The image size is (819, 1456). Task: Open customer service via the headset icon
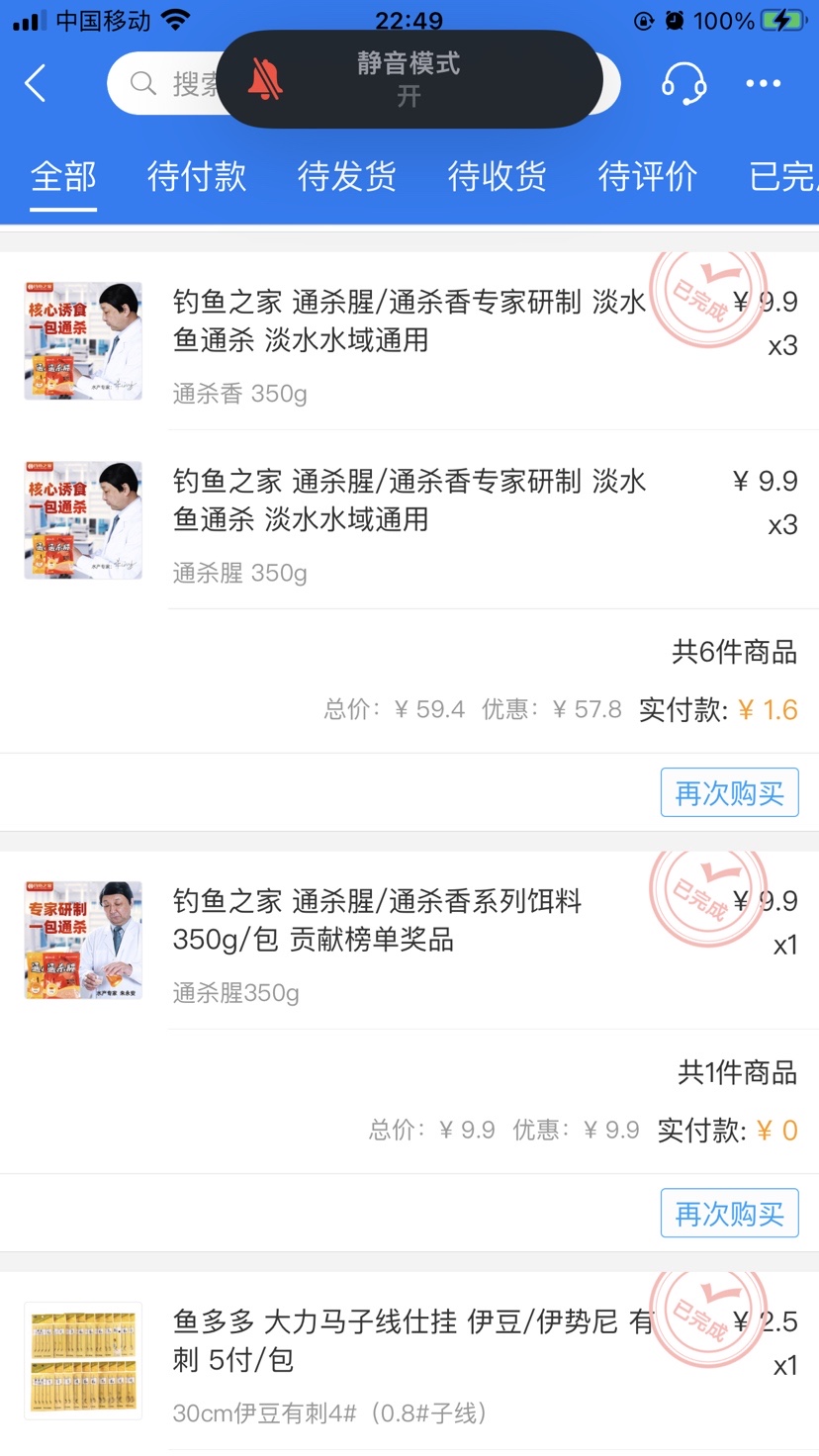(682, 83)
